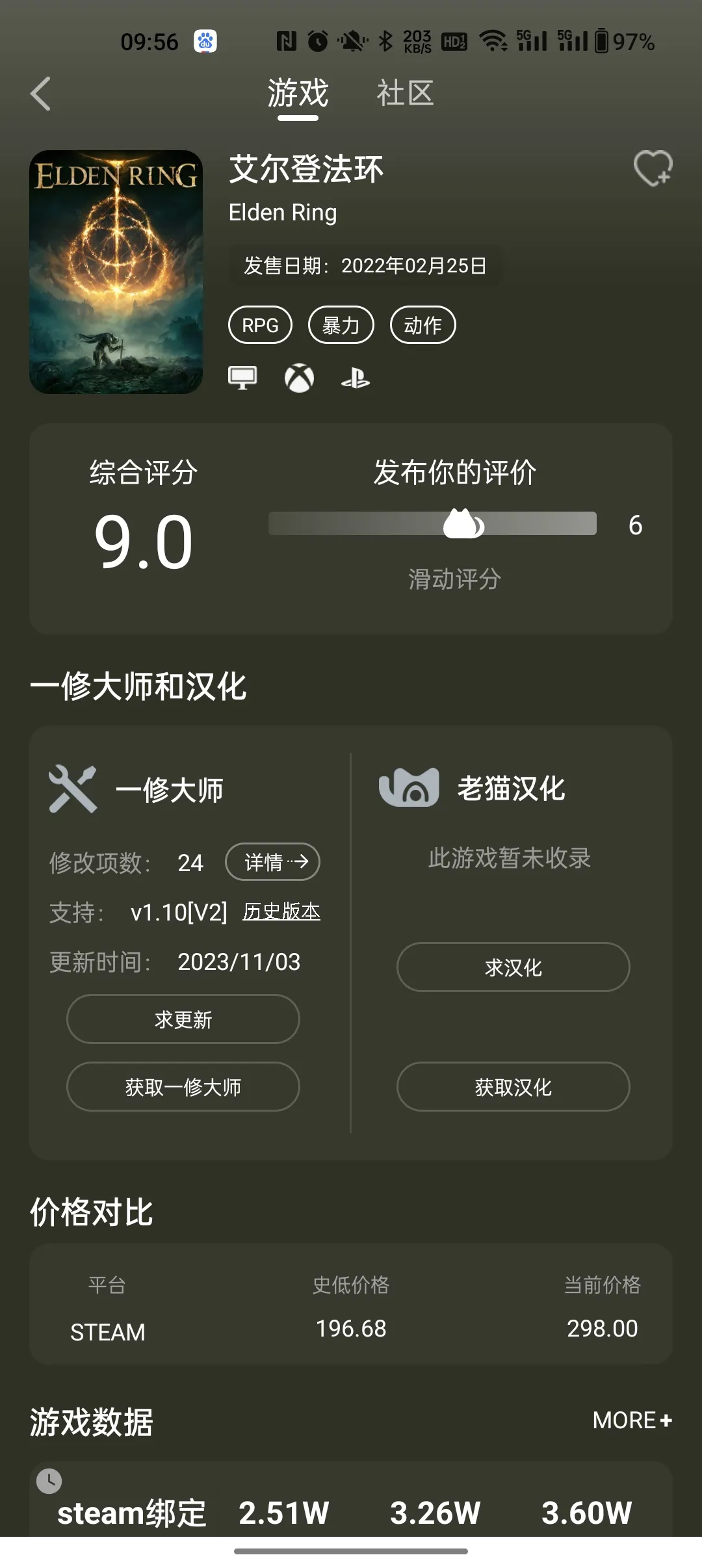
Task: Go back using the top-left arrow
Action: pyautogui.click(x=40, y=94)
